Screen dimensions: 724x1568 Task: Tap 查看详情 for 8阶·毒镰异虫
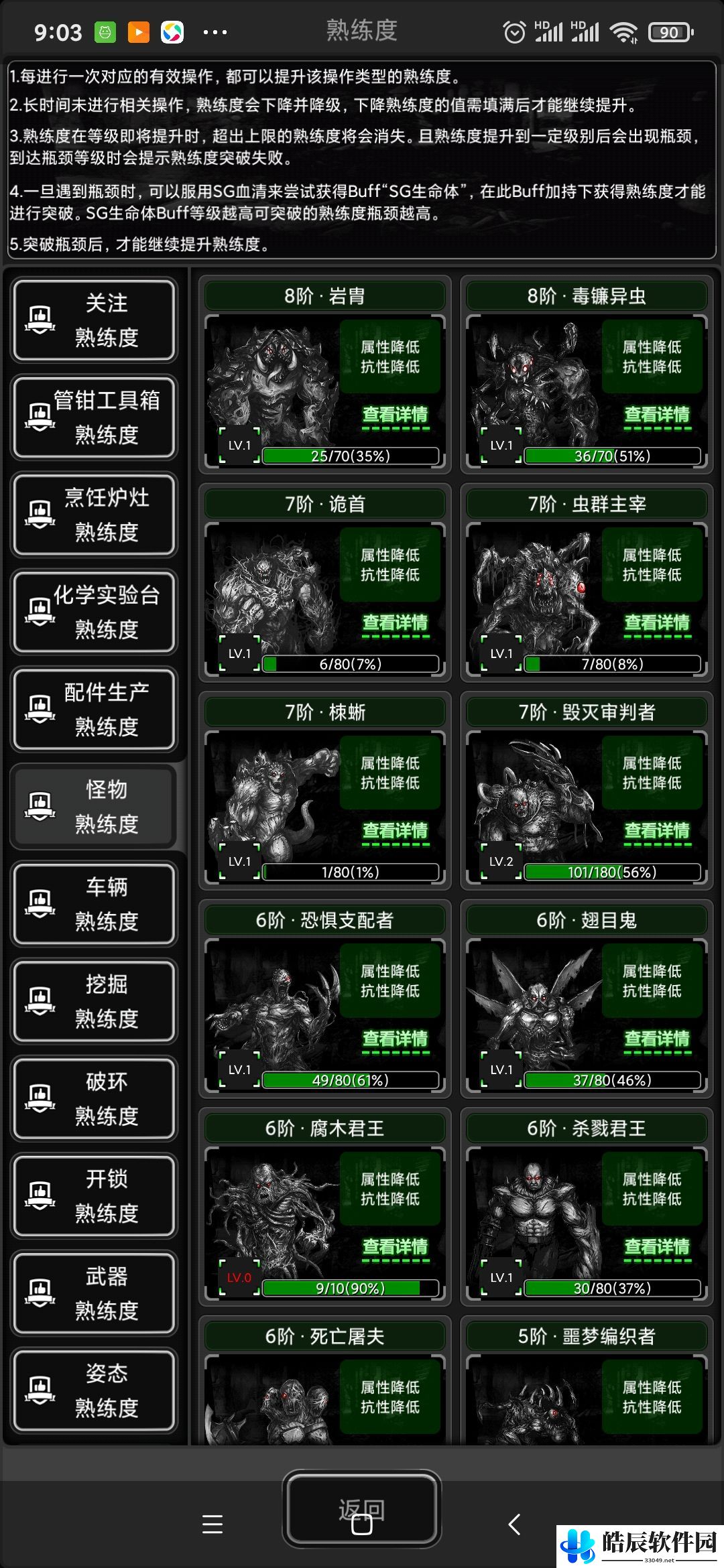pyautogui.click(x=656, y=415)
